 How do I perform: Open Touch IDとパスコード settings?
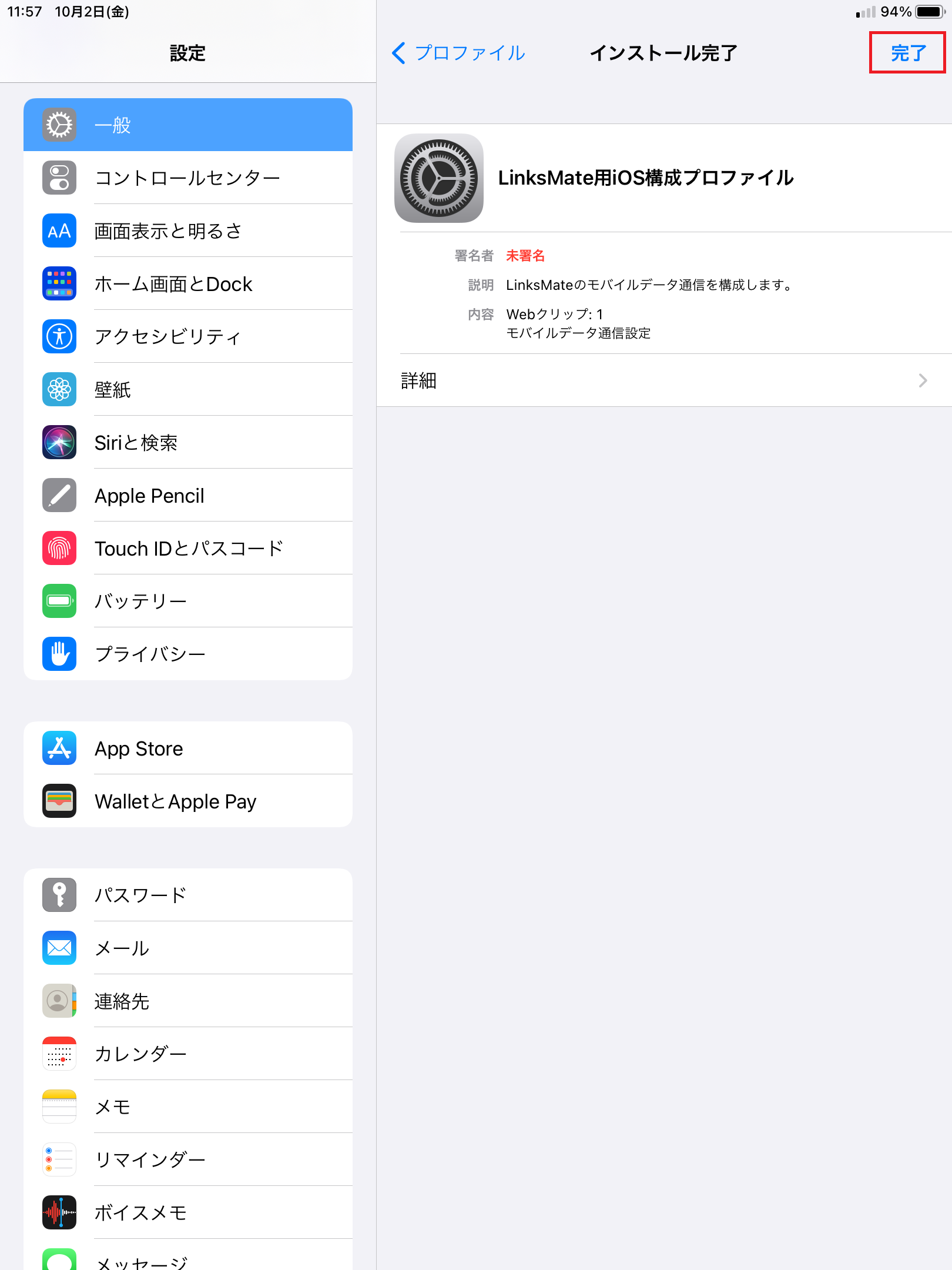[188, 547]
